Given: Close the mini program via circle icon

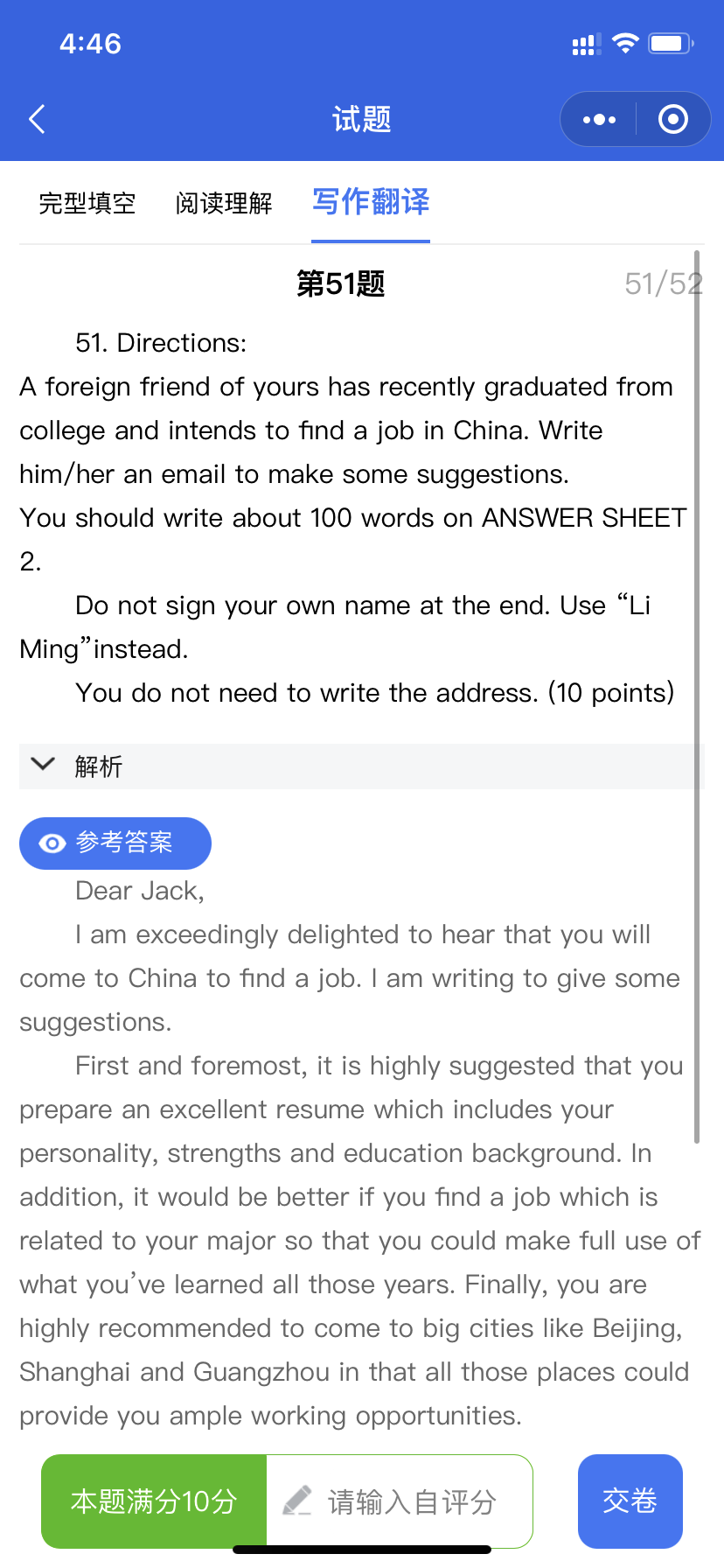Looking at the screenshot, I should pos(672,119).
